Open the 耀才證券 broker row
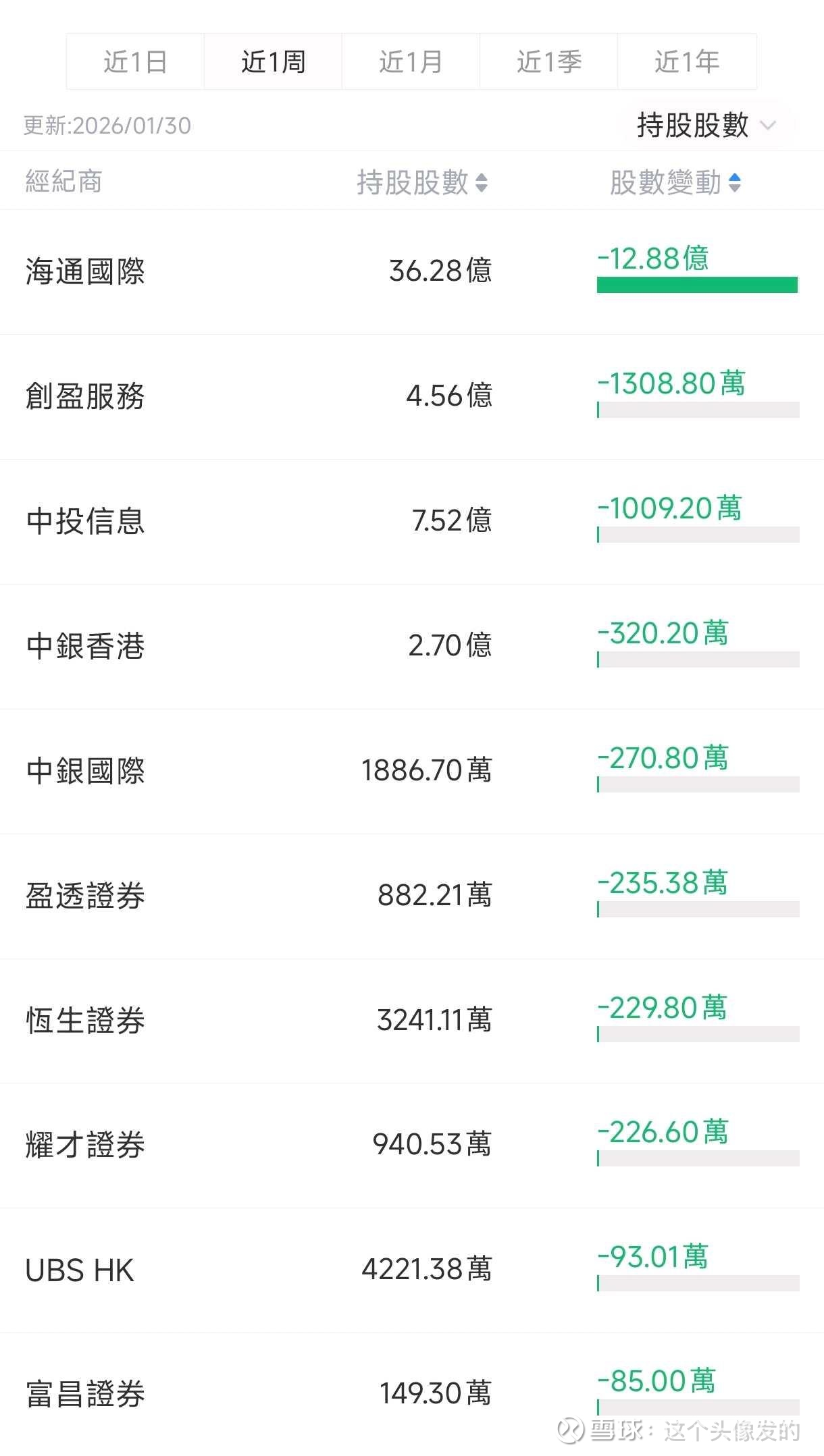 coord(412,1145)
